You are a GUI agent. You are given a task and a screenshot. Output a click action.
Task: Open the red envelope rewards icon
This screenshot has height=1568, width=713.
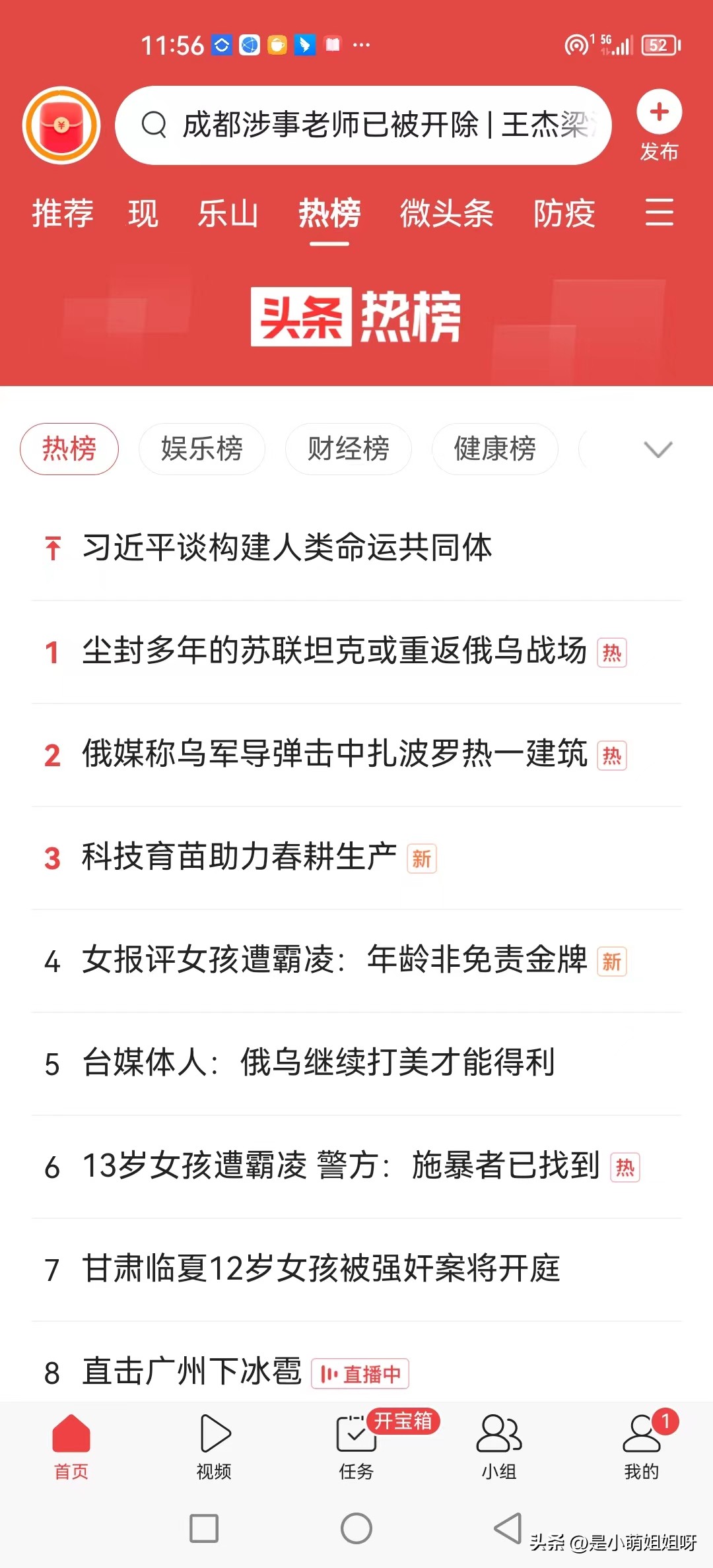point(61,125)
